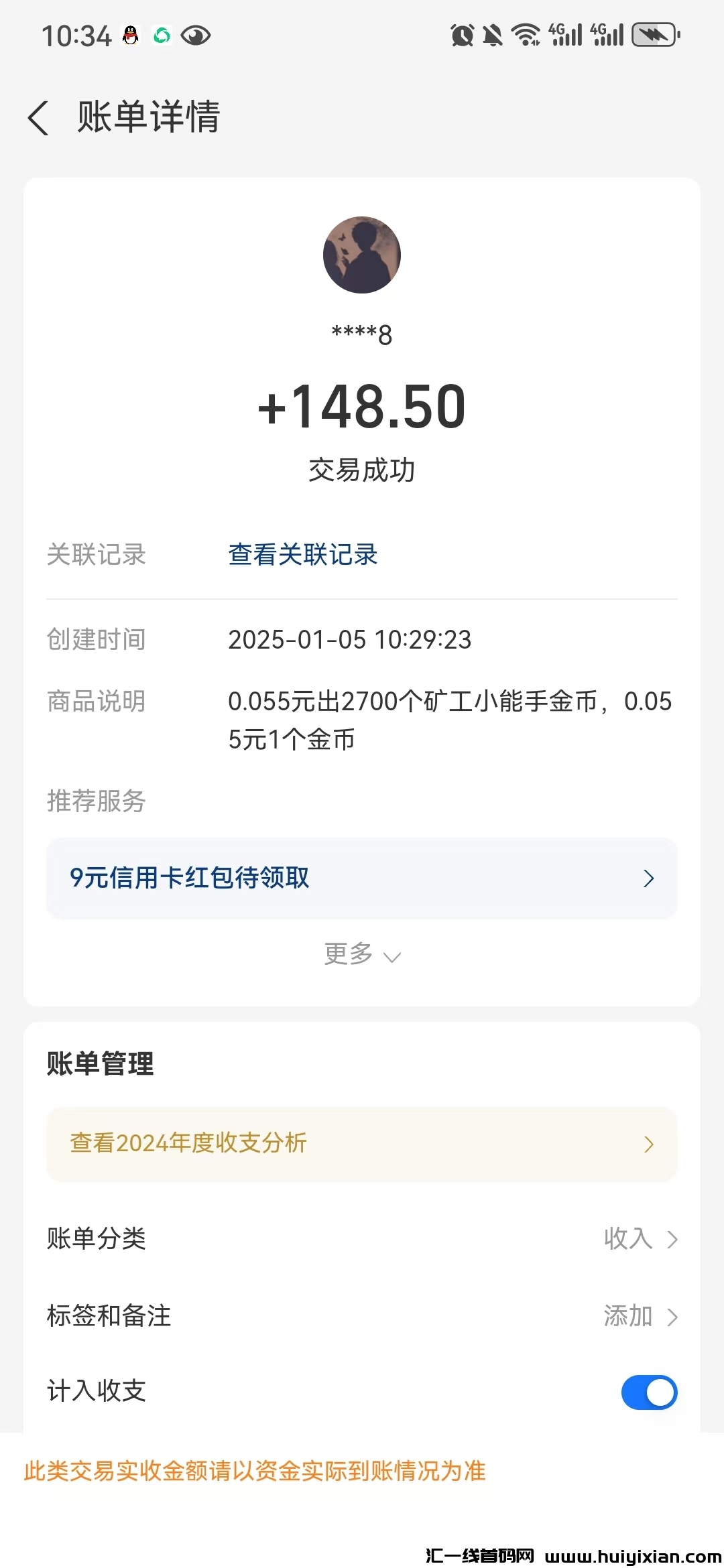Viewport: 724px width, 1568px height.
Task: Toggle 计入收支 switch off
Action: pyautogui.click(x=648, y=1392)
